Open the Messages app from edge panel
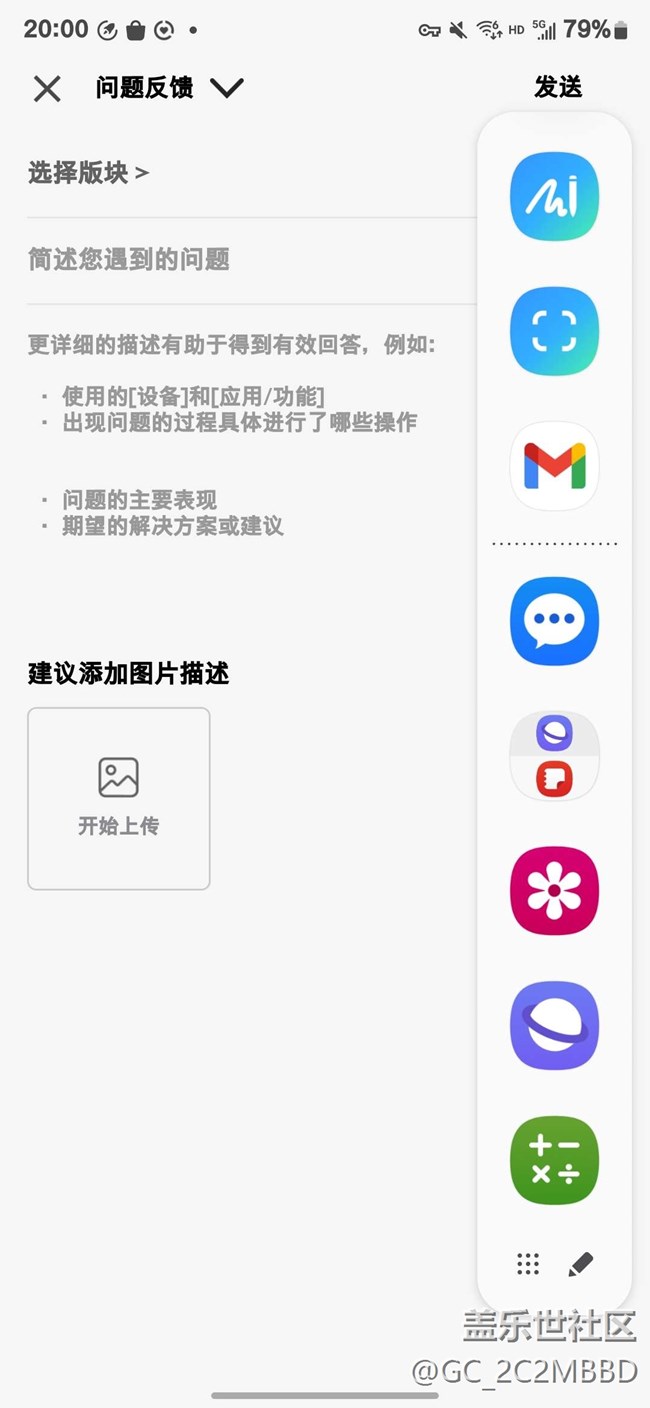Image resolution: width=650 pixels, height=1408 pixels. point(554,621)
